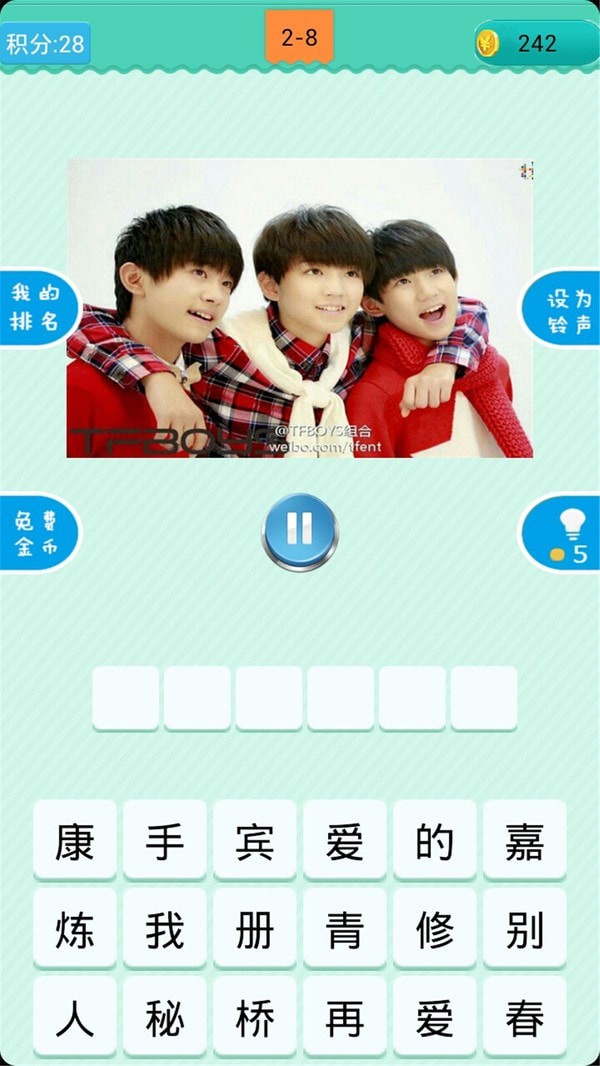Choose the character 别
The image size is (600, 1066).
[x=524, y=930]
